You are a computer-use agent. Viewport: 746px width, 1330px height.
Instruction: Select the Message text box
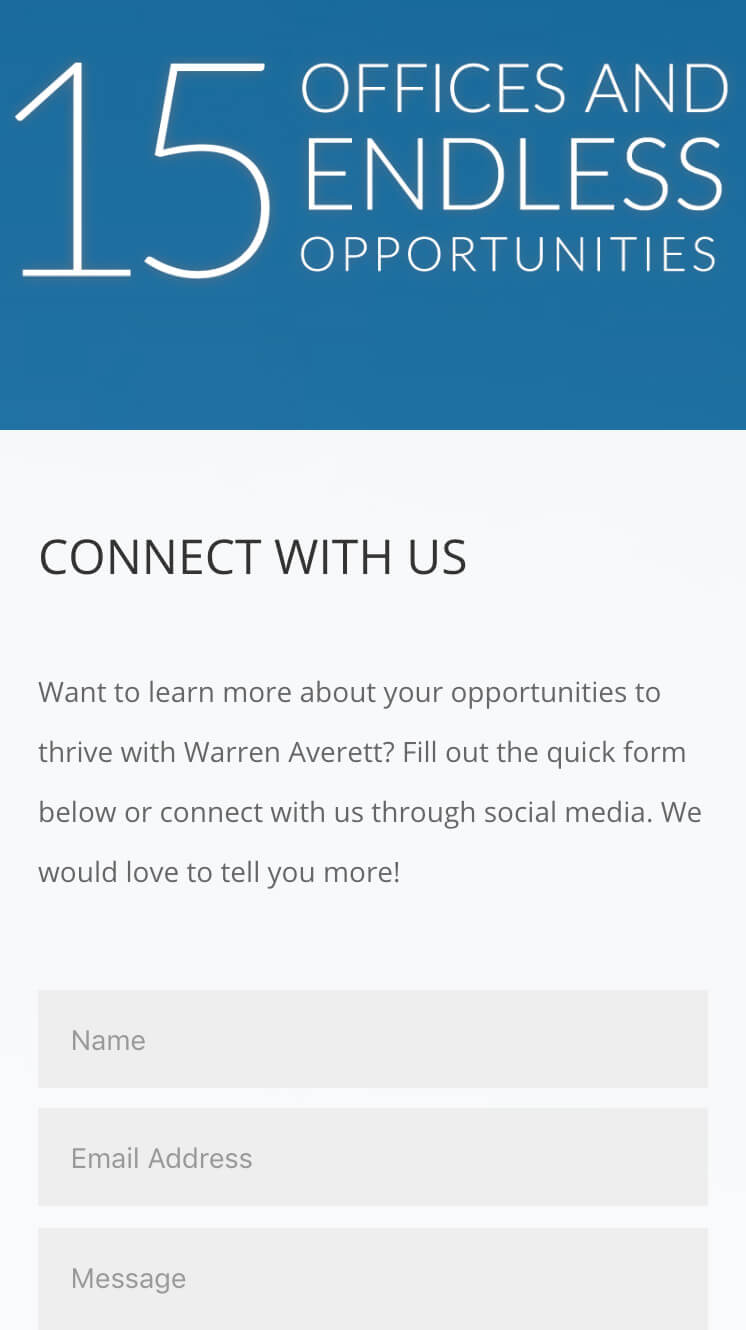(x=372, y=1280)
